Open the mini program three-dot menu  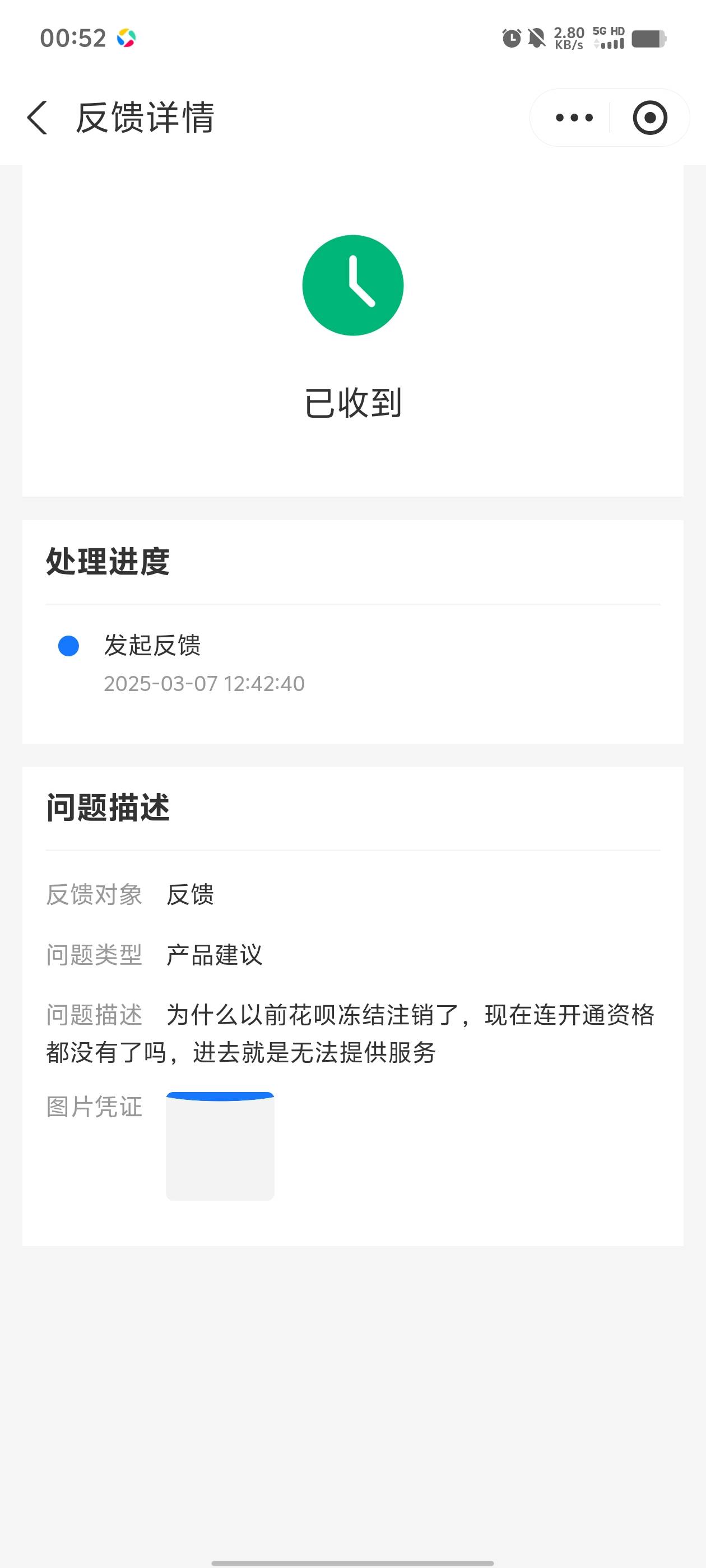point(574,118)
